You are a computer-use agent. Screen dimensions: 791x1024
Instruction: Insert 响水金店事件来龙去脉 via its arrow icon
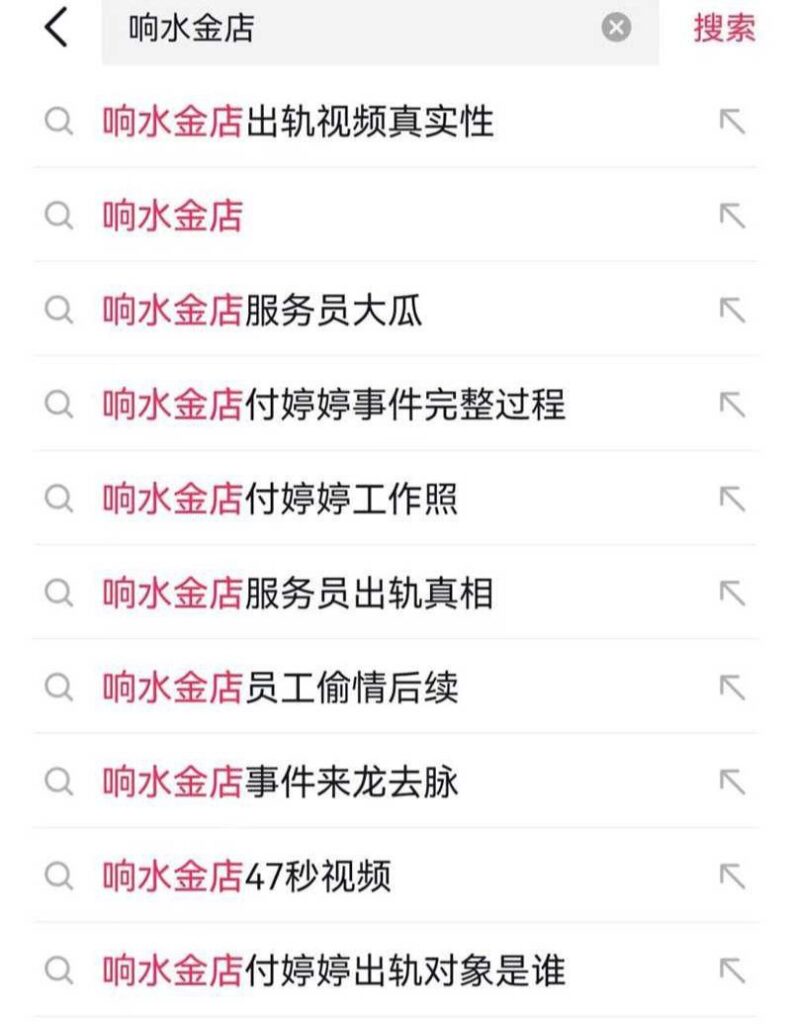click(x=732, y=782)
